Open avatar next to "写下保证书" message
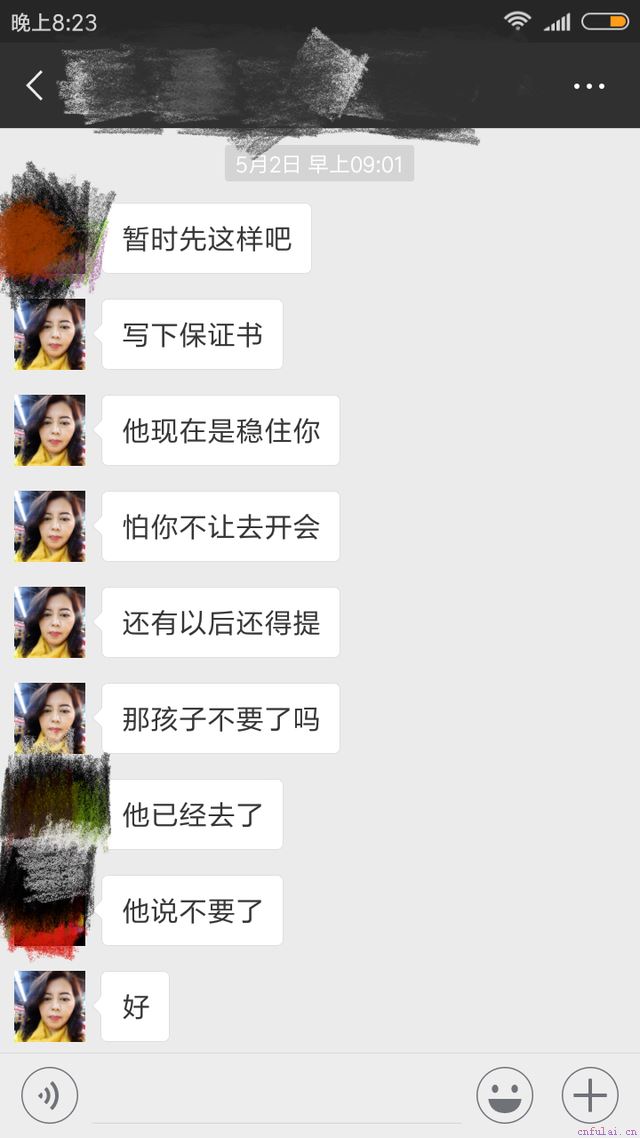 point(50,334)
